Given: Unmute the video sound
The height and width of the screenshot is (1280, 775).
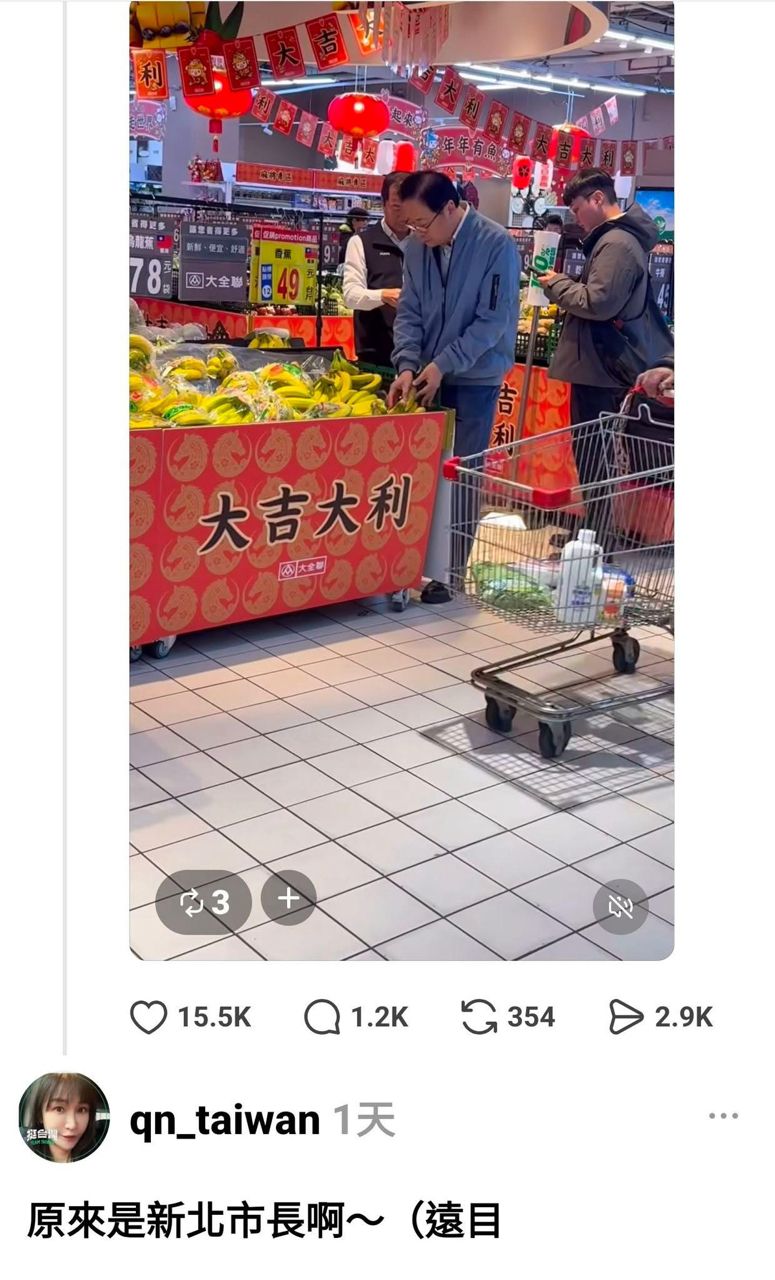Looking at the screenshot, I should (x=620, y=906).
